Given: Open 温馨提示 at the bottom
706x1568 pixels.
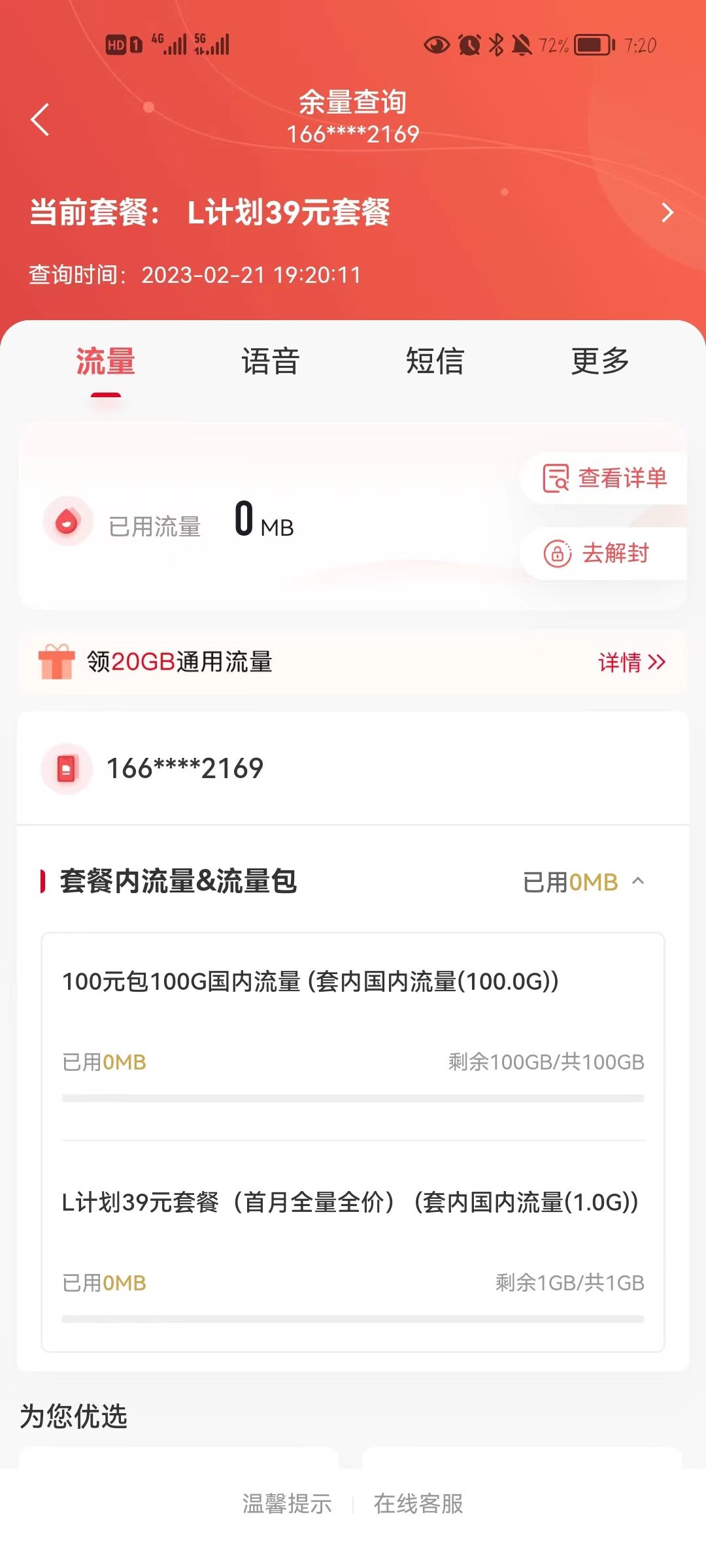Looking at the screenshot, I should click(x=287, y=1503).
